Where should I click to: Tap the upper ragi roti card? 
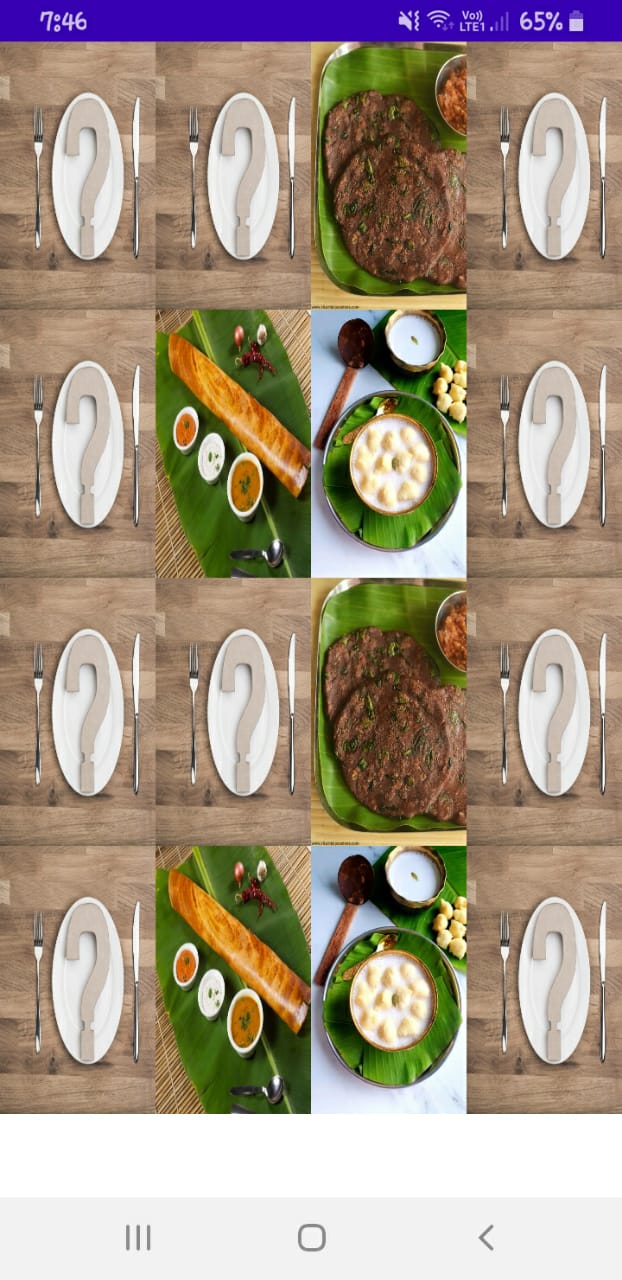tap(389, 175)
